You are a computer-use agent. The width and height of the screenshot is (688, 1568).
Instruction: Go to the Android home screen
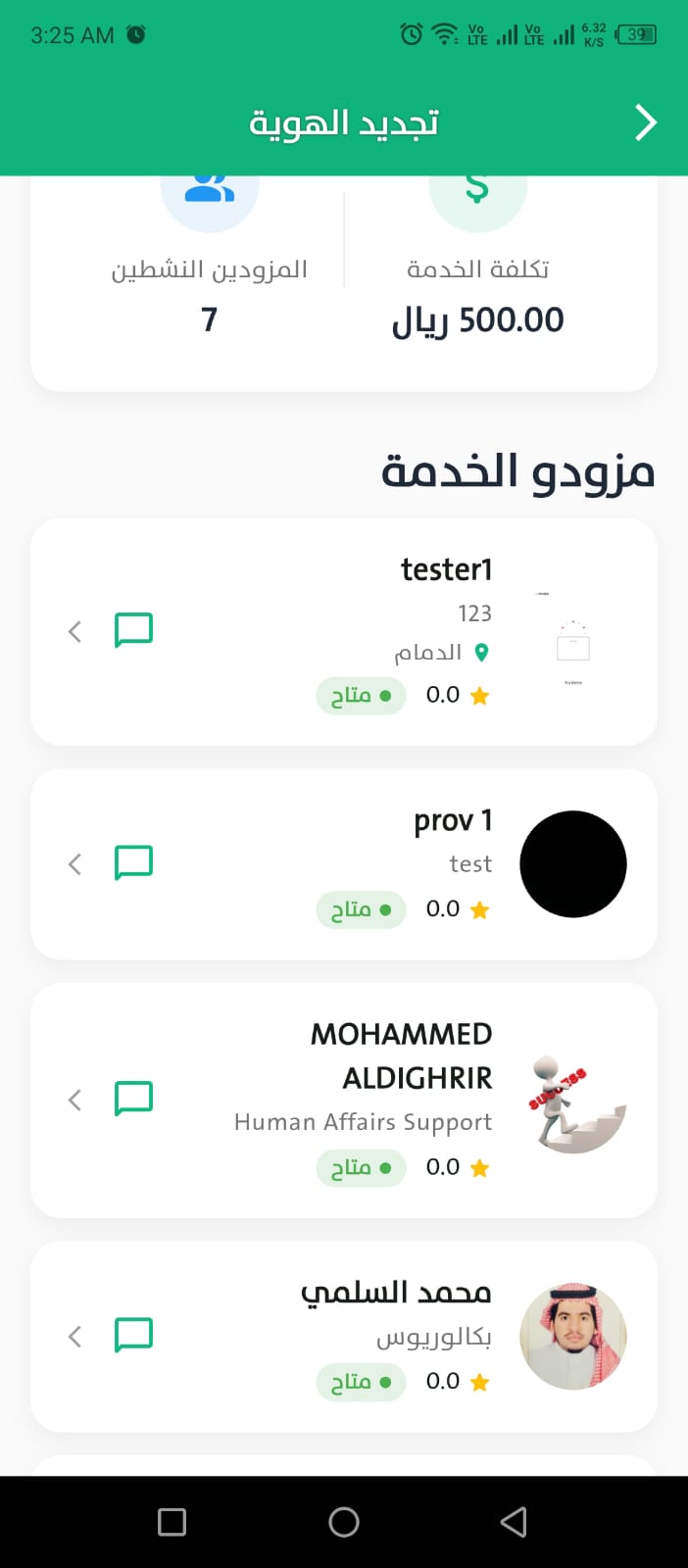coord(344,1522)
